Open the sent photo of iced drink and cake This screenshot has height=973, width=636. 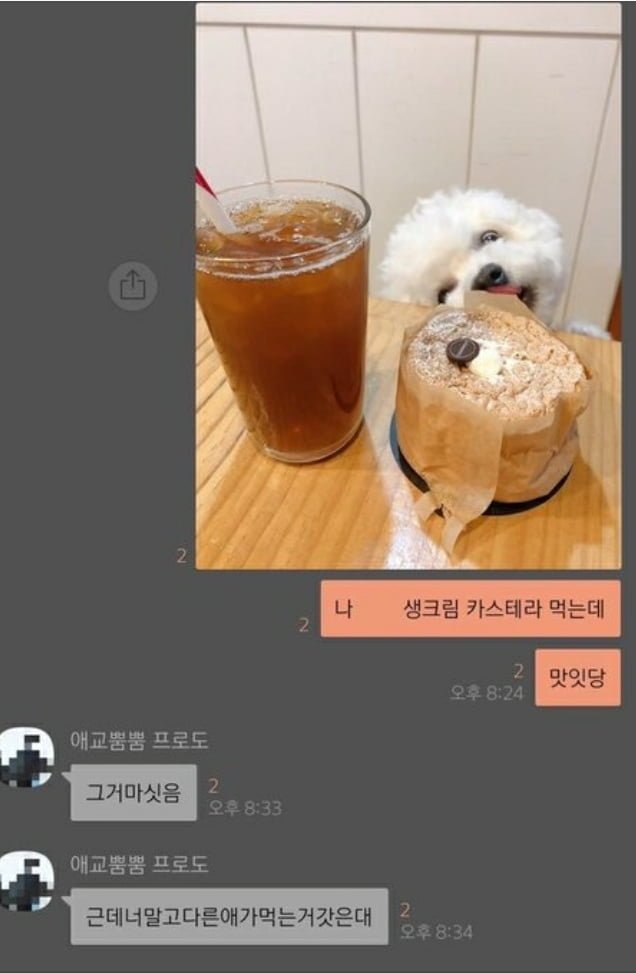tap(408, 286)
